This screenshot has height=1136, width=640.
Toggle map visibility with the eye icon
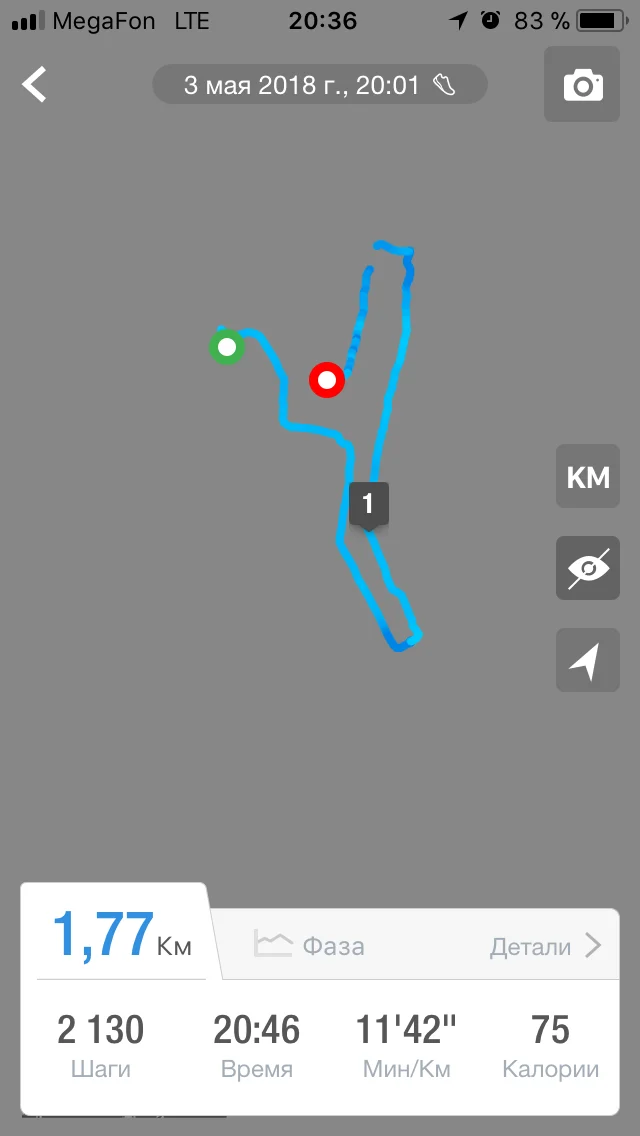(x=588, y=569)
